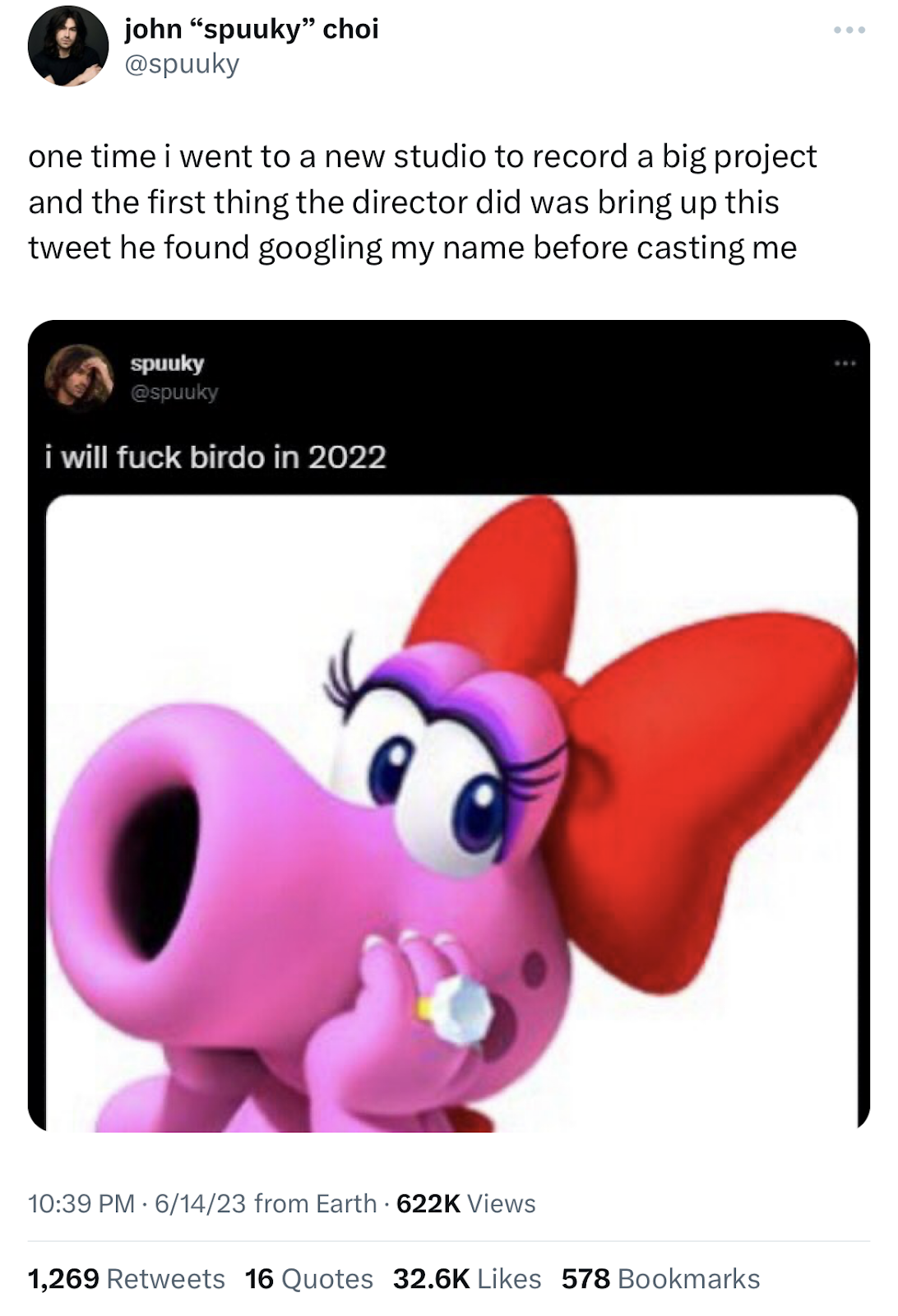Open the @spuuky profile handle
The image size is (898, 1316).
click(182, 64)
